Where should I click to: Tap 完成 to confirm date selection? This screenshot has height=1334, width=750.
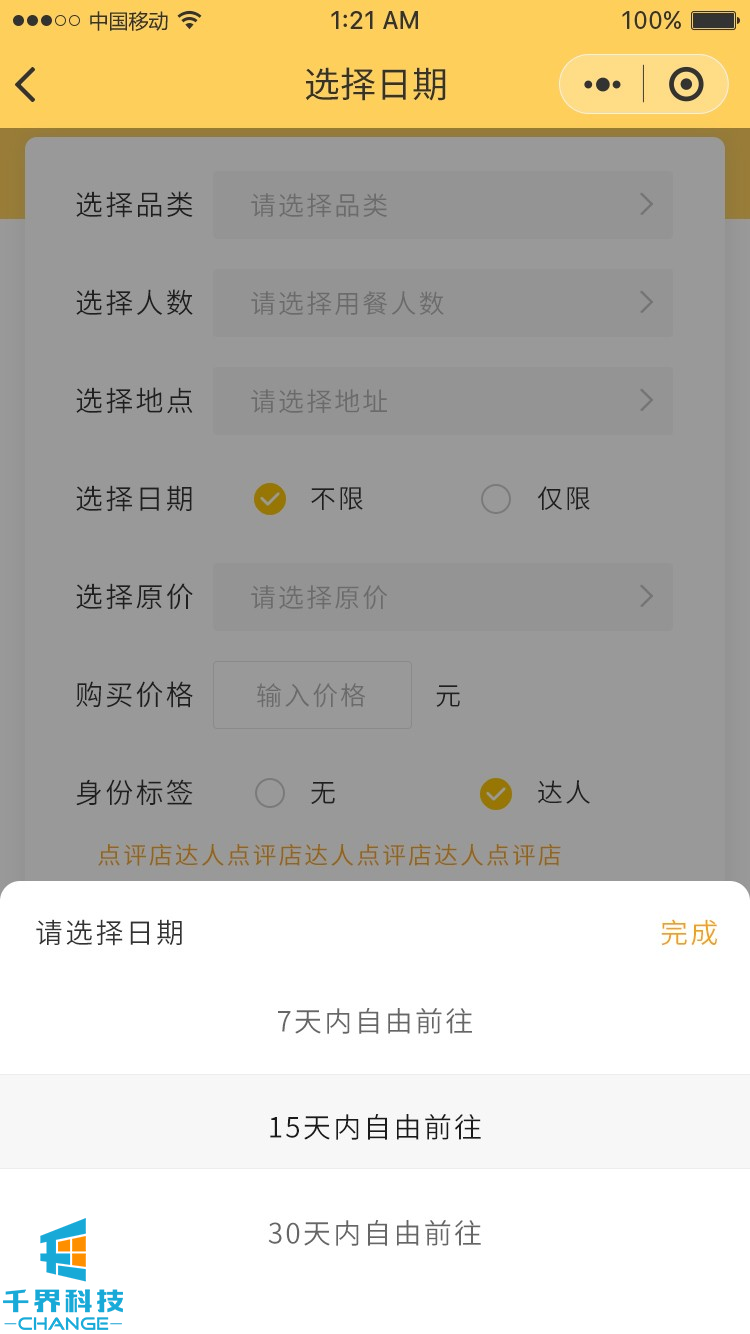[688, 933]
